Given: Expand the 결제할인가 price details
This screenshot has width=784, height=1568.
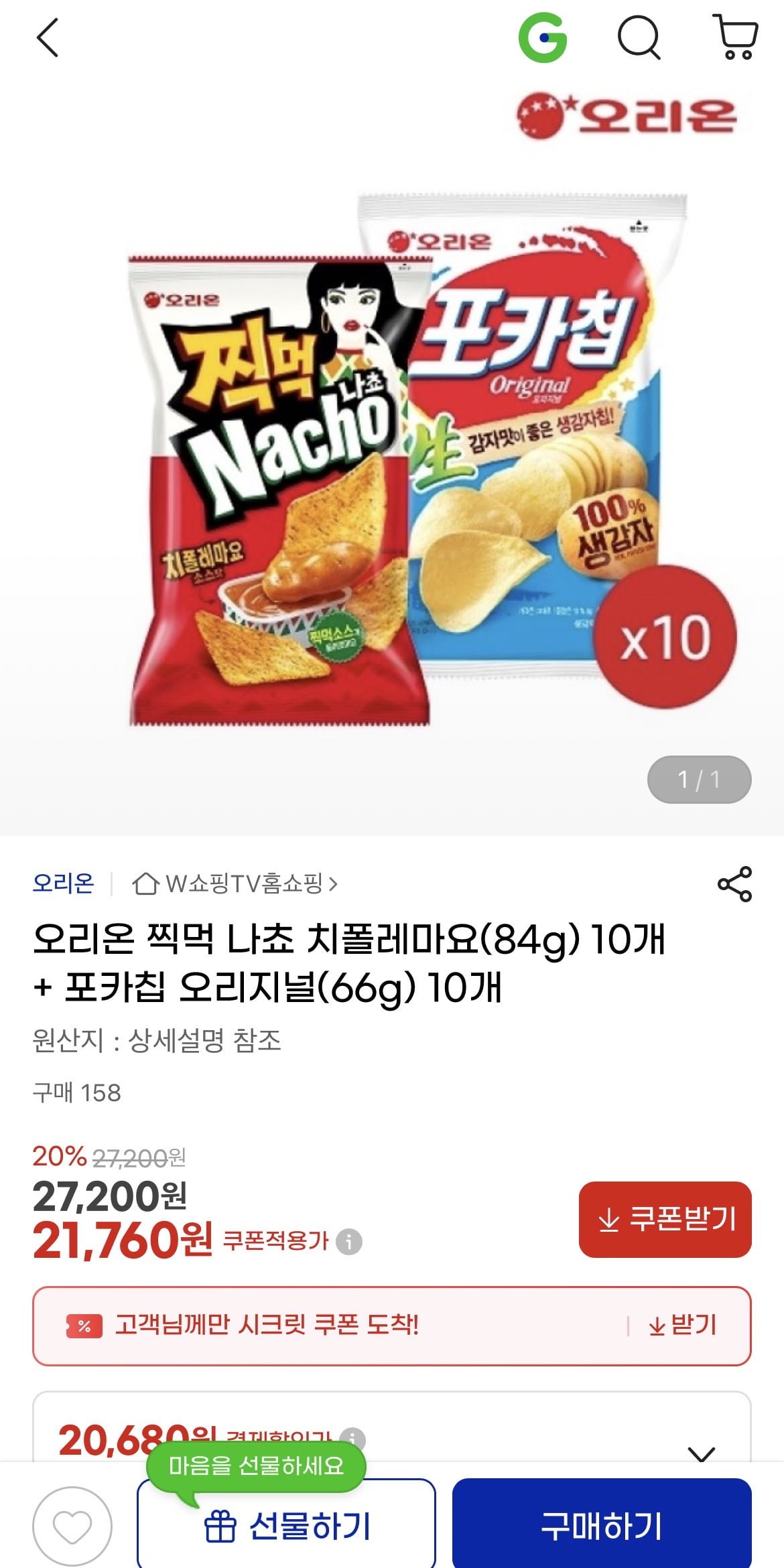Looking at the screenshot, I should pos(701,1452).
